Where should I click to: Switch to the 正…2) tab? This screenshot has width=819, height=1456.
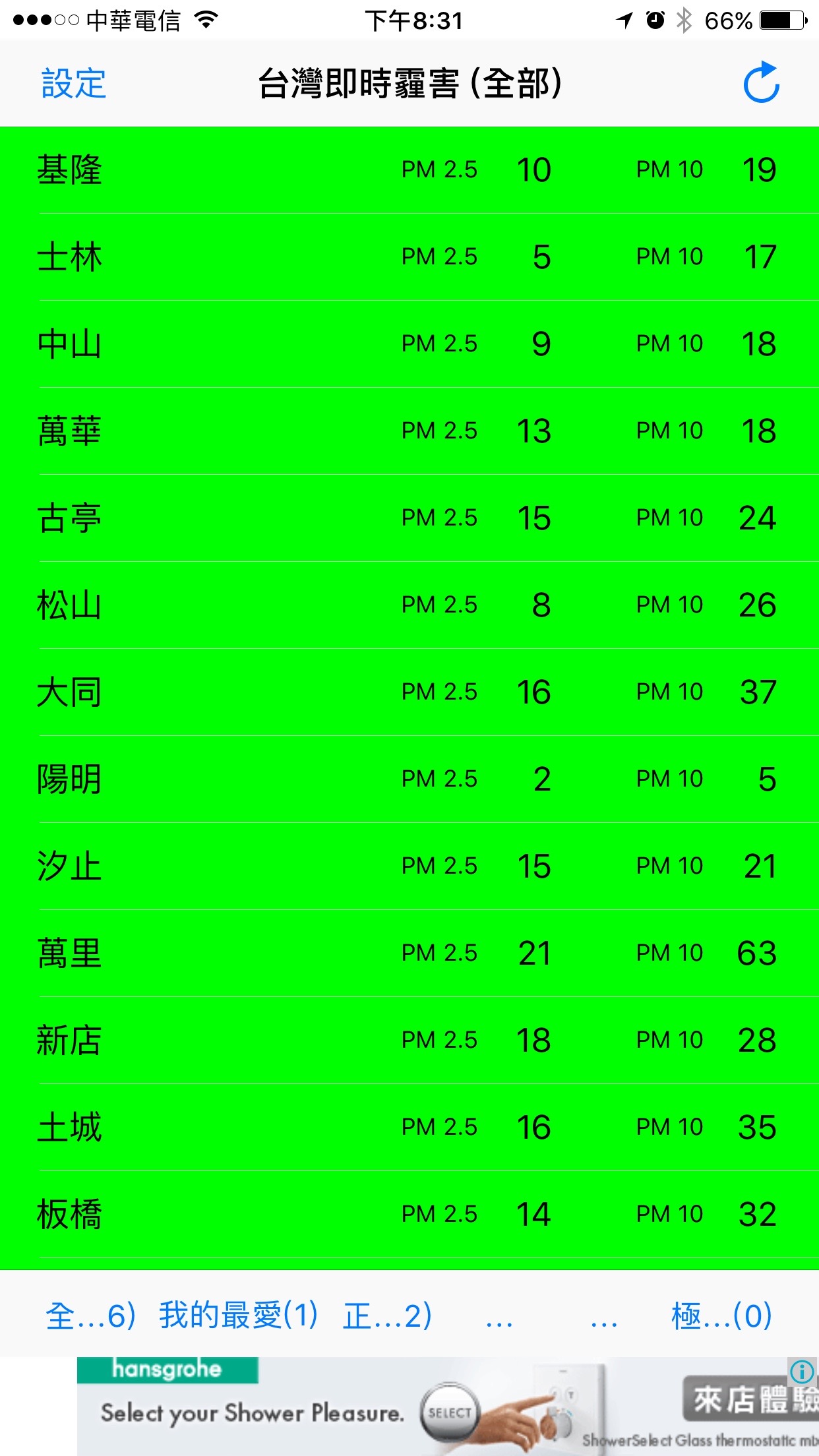[x=387, y=1315]
